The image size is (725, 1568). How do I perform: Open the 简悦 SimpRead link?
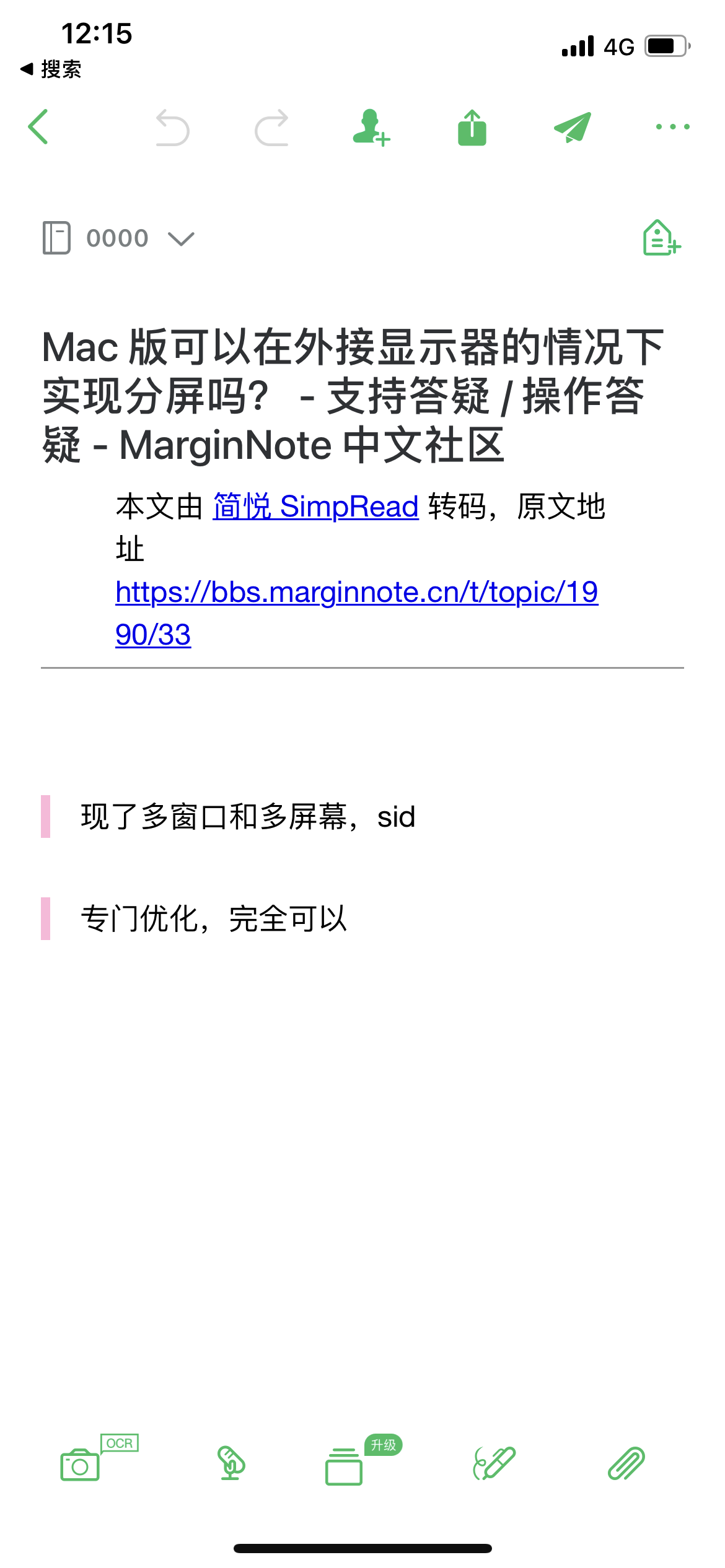(x=315, y=507)
